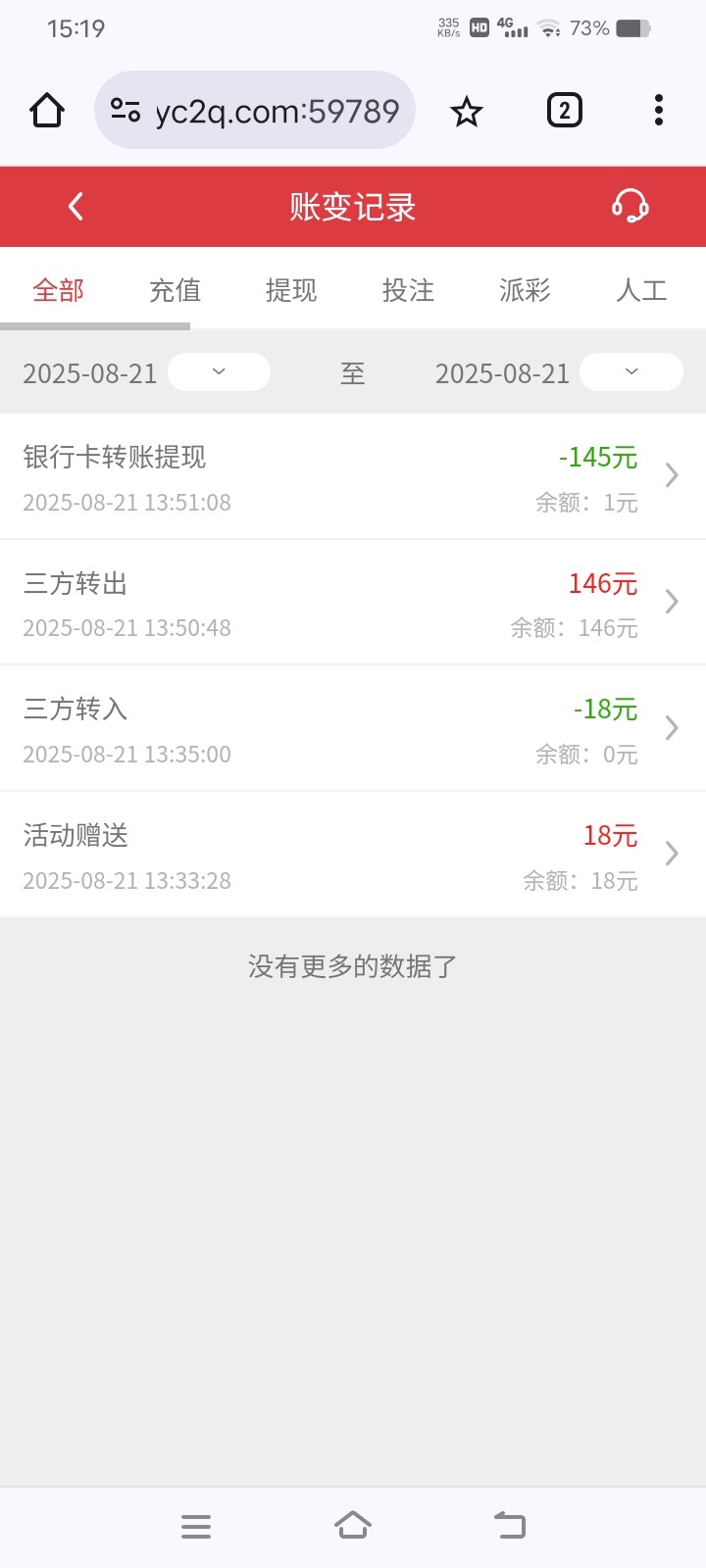Open customer service headset icon
This screenshot has width=706, height=1568.
(630, 207)
